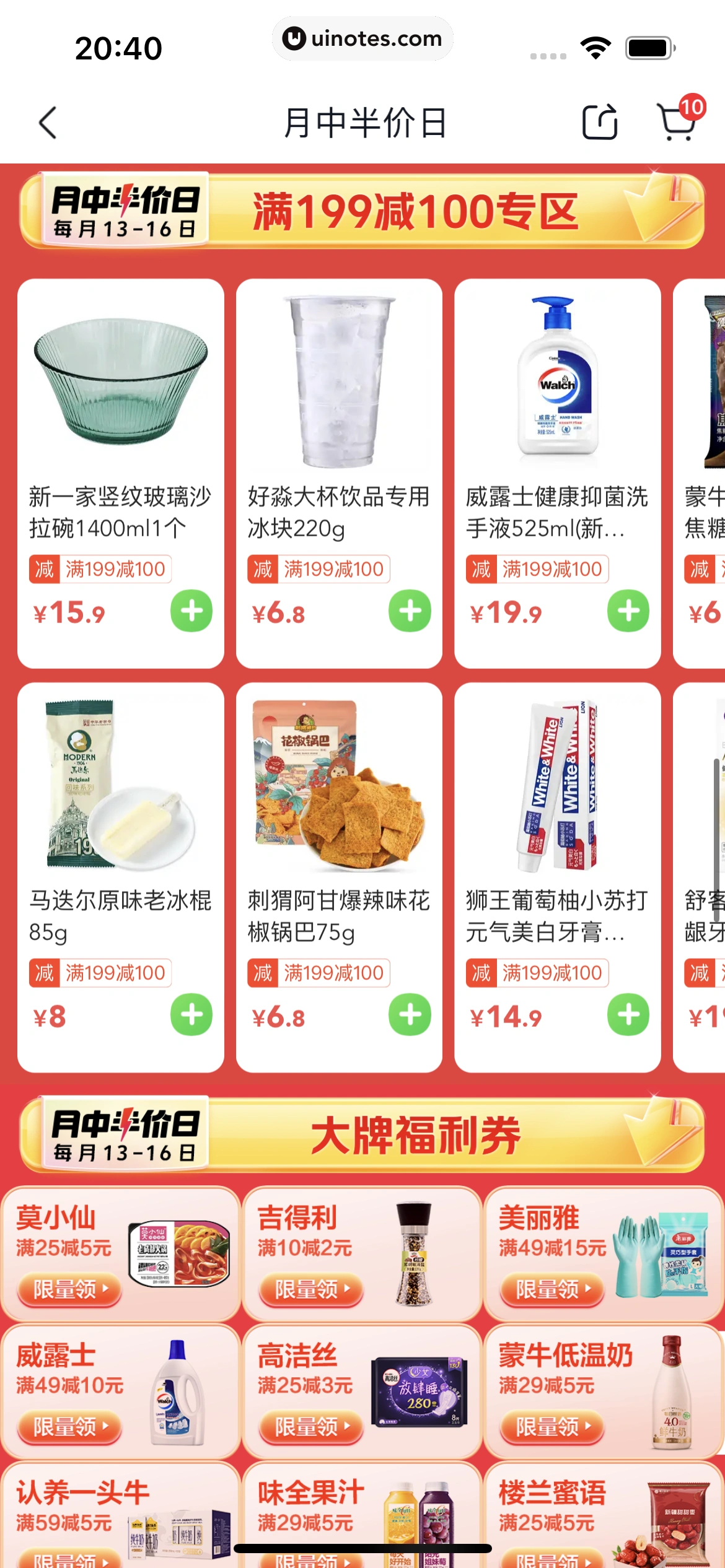Add 马迭尔原味老冰棍 to cart

(x=191, y=1015)
